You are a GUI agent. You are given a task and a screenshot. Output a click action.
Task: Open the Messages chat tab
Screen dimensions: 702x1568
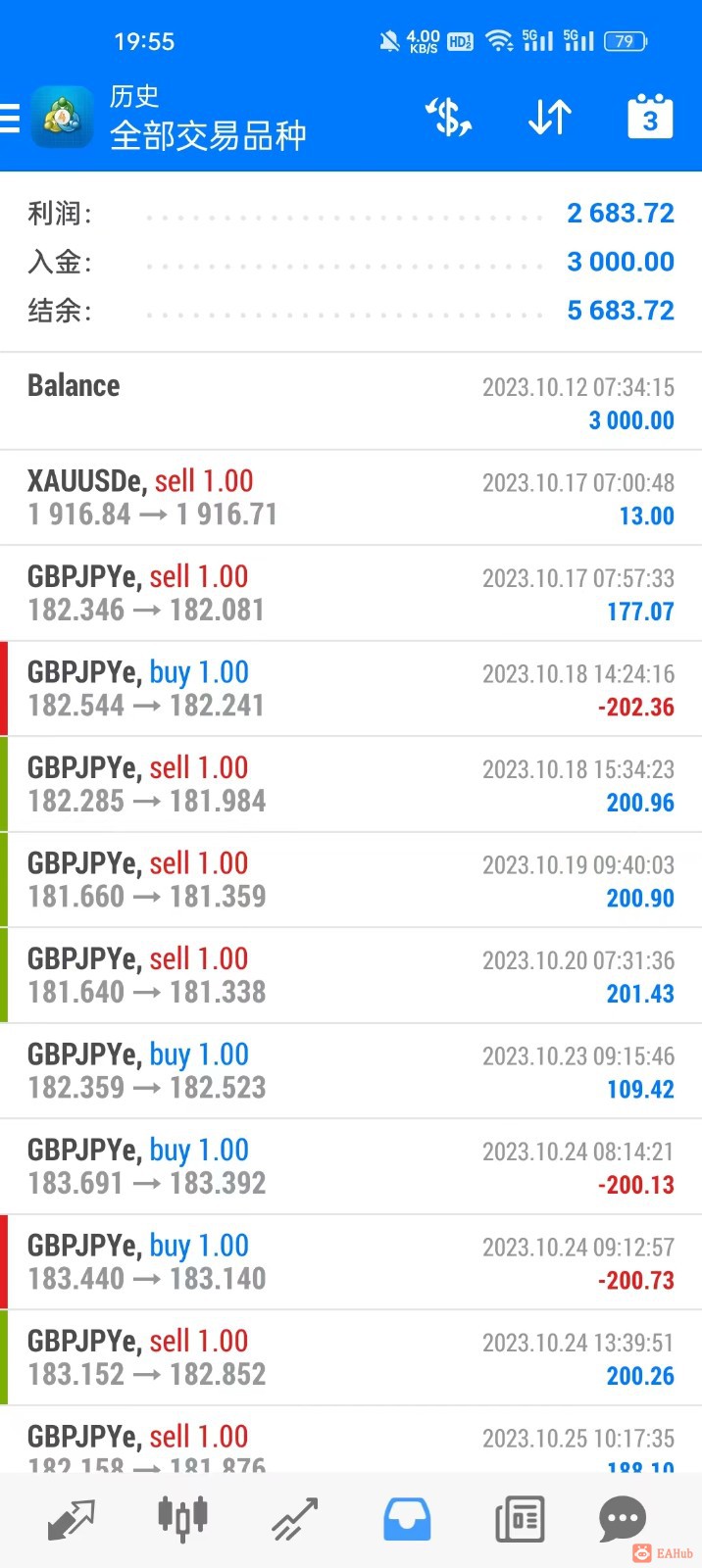(622, 1520)
